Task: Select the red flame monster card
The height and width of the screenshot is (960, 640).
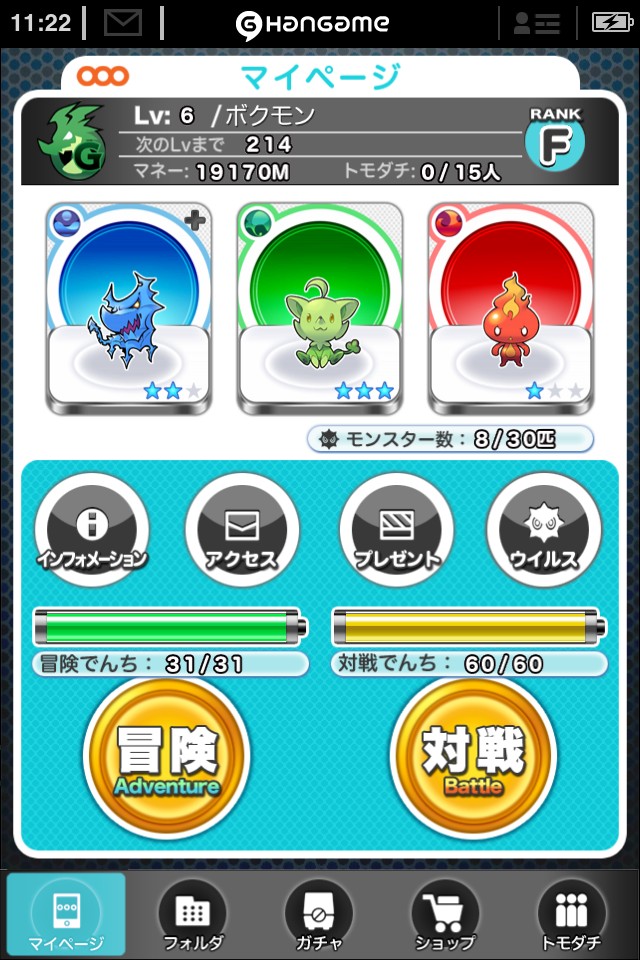Action: [511, 309]
